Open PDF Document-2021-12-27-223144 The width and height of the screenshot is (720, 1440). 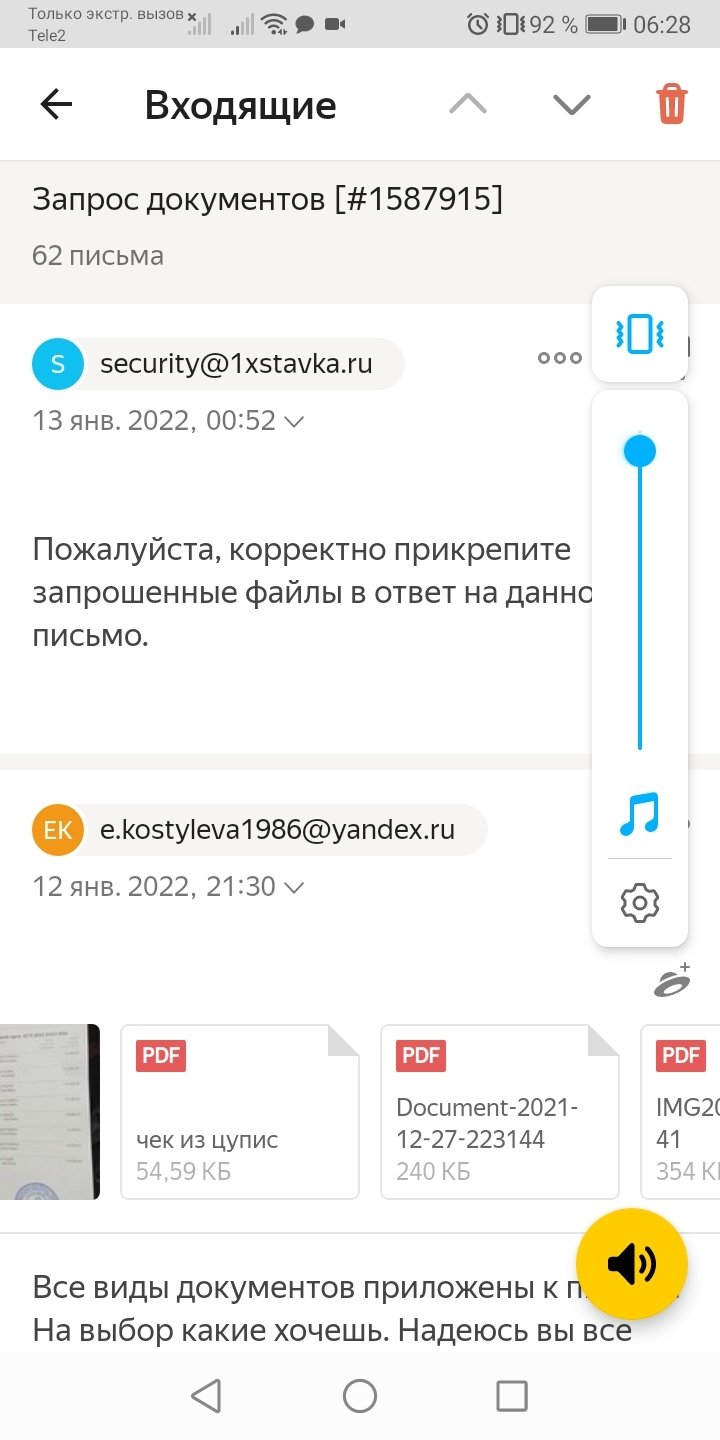point(499,1111)
